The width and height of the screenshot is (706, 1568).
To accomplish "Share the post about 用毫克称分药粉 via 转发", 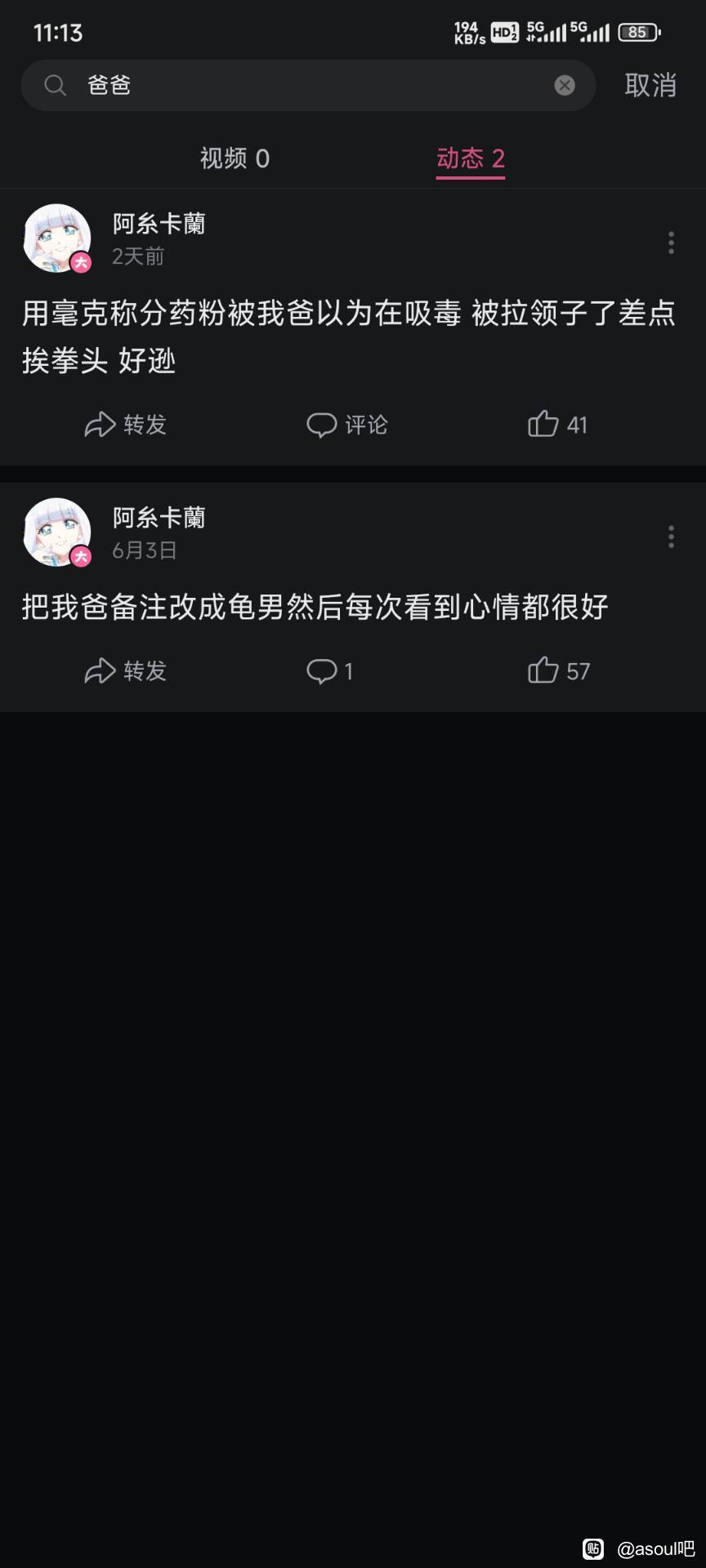I will coord(126,425).
